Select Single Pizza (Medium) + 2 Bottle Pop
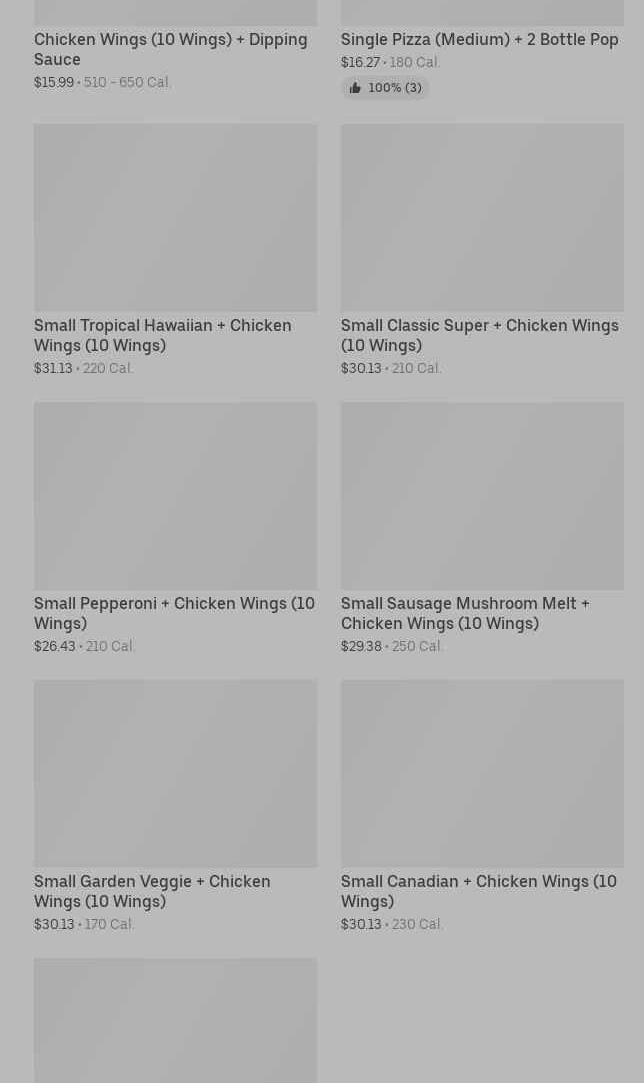The height and width of the screenshot is (1083, 644). click(x=479, y=40)
